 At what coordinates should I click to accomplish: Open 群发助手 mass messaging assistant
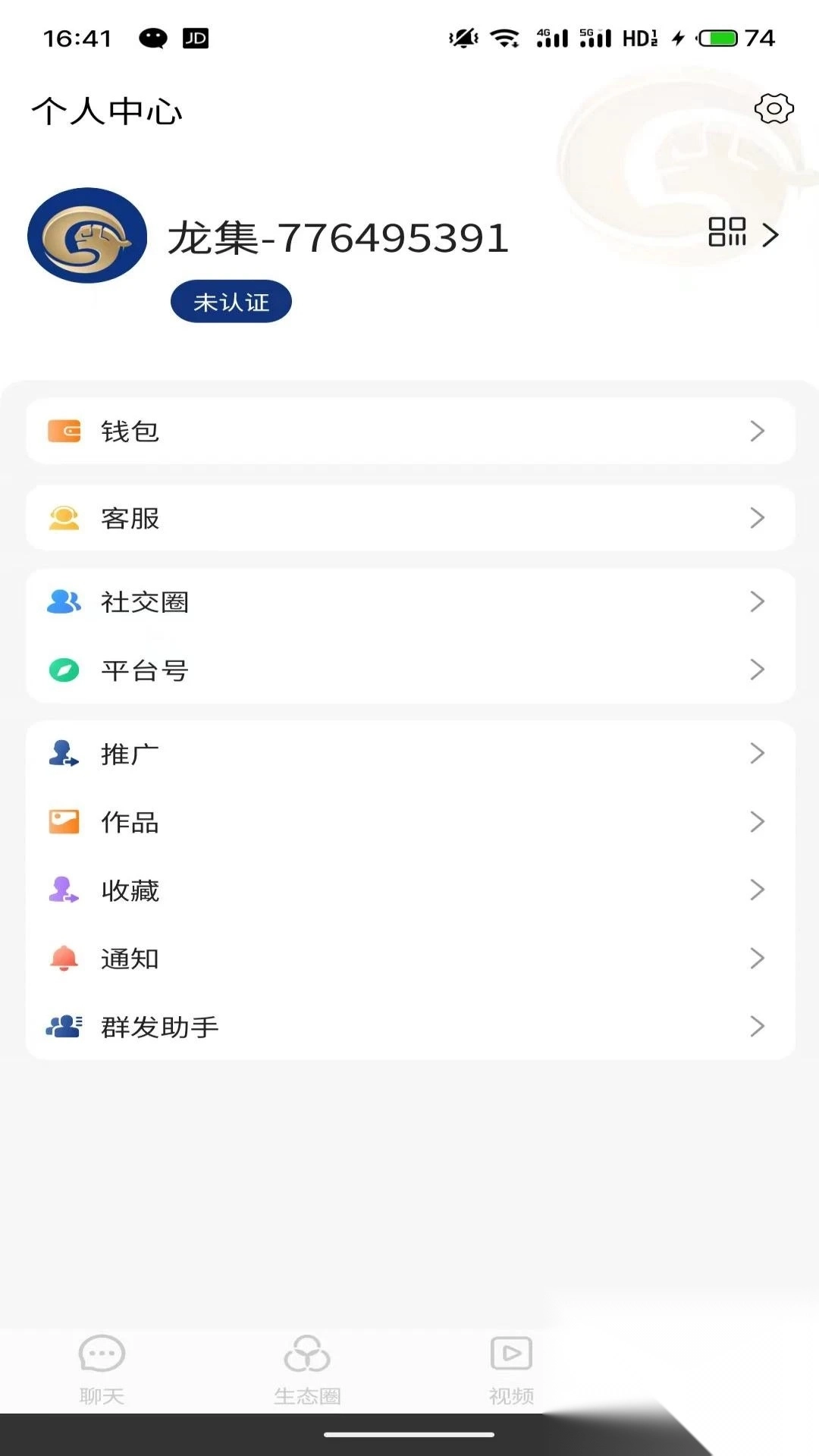(x=409, y=1026)
